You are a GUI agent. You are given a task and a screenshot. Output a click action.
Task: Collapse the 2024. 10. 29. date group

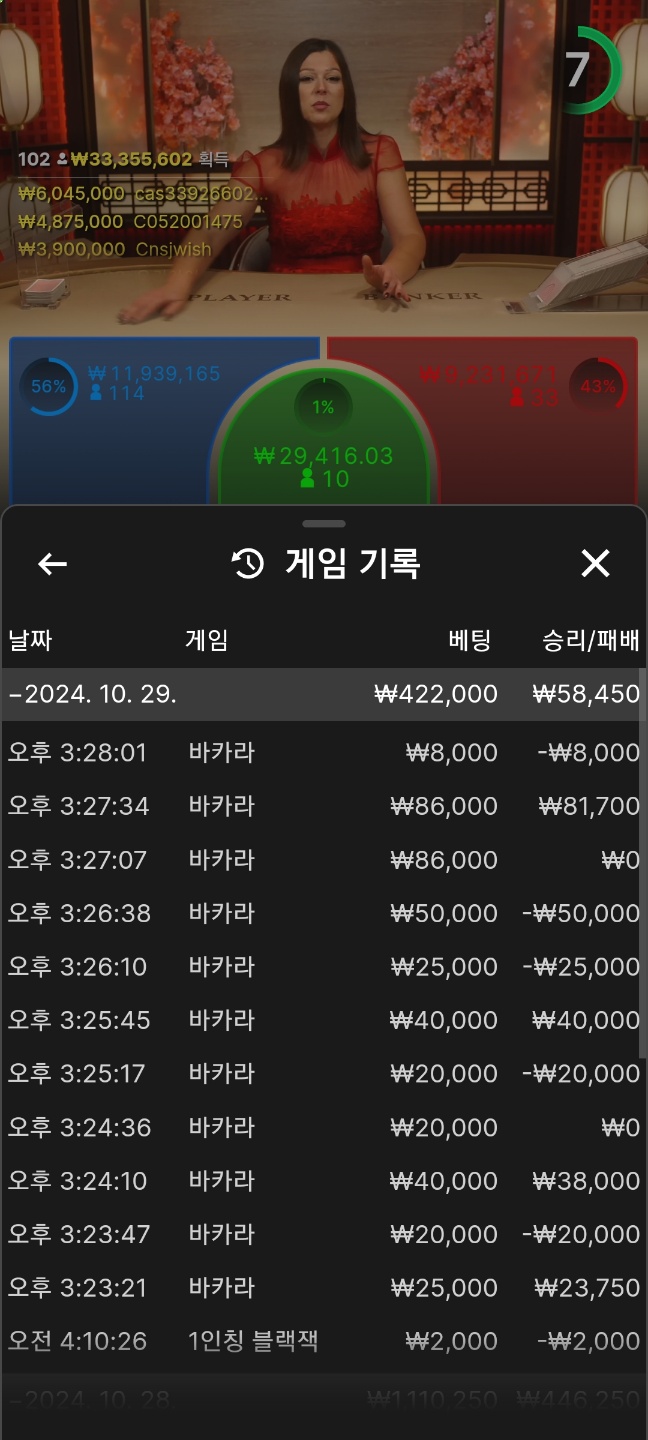(x=322, y=694)
